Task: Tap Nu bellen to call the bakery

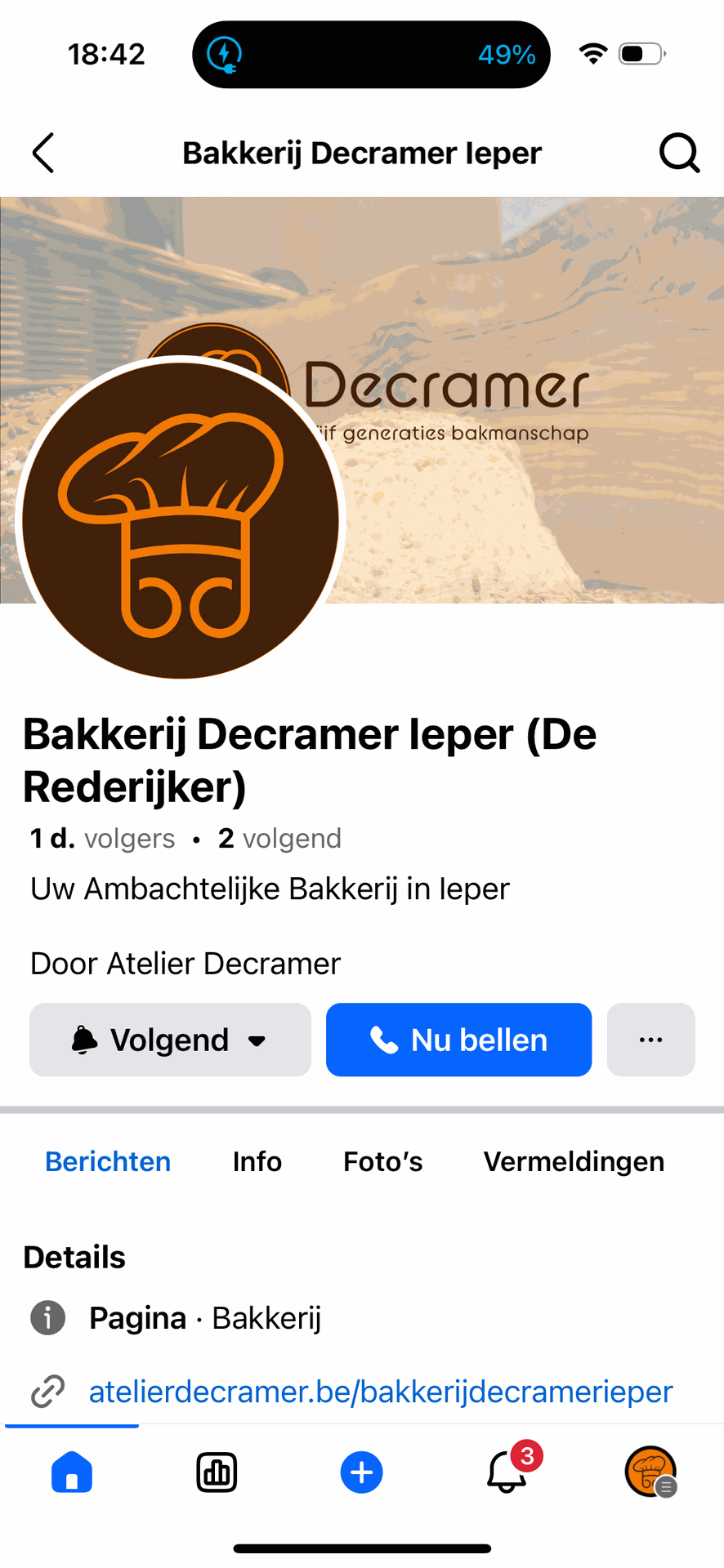Action: point(458,1039)
